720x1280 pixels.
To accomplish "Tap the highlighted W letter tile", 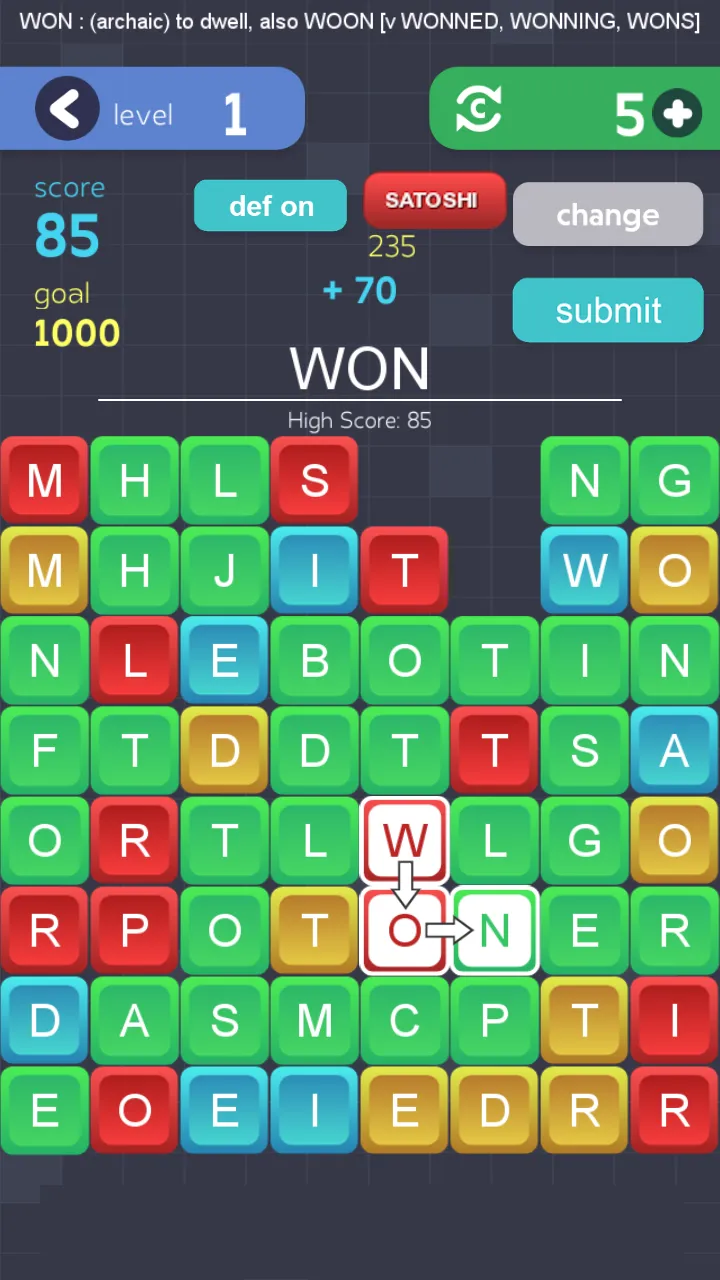I will pyautogui.click(x=404, y=838).
